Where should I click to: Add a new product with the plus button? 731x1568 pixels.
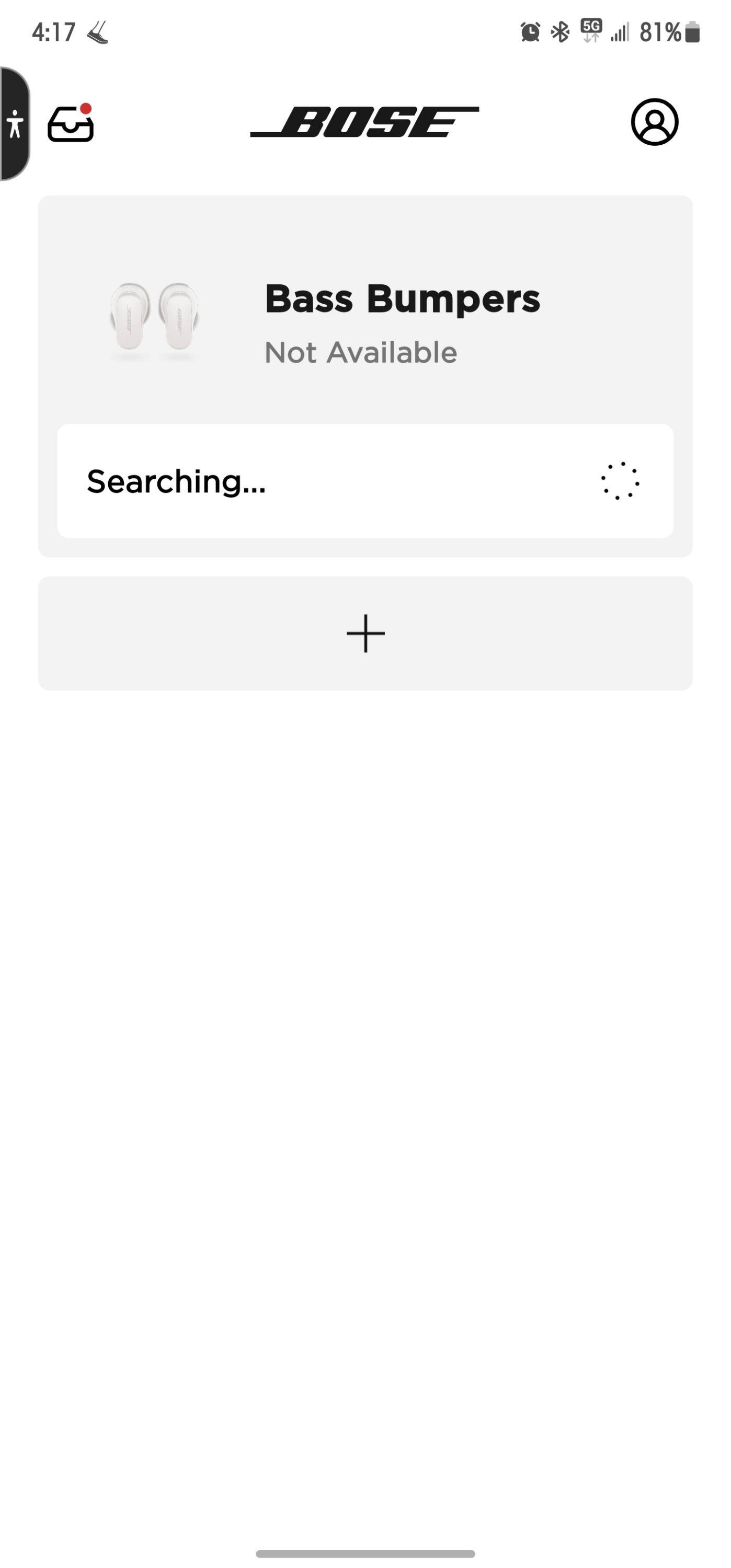pos(366,633)
